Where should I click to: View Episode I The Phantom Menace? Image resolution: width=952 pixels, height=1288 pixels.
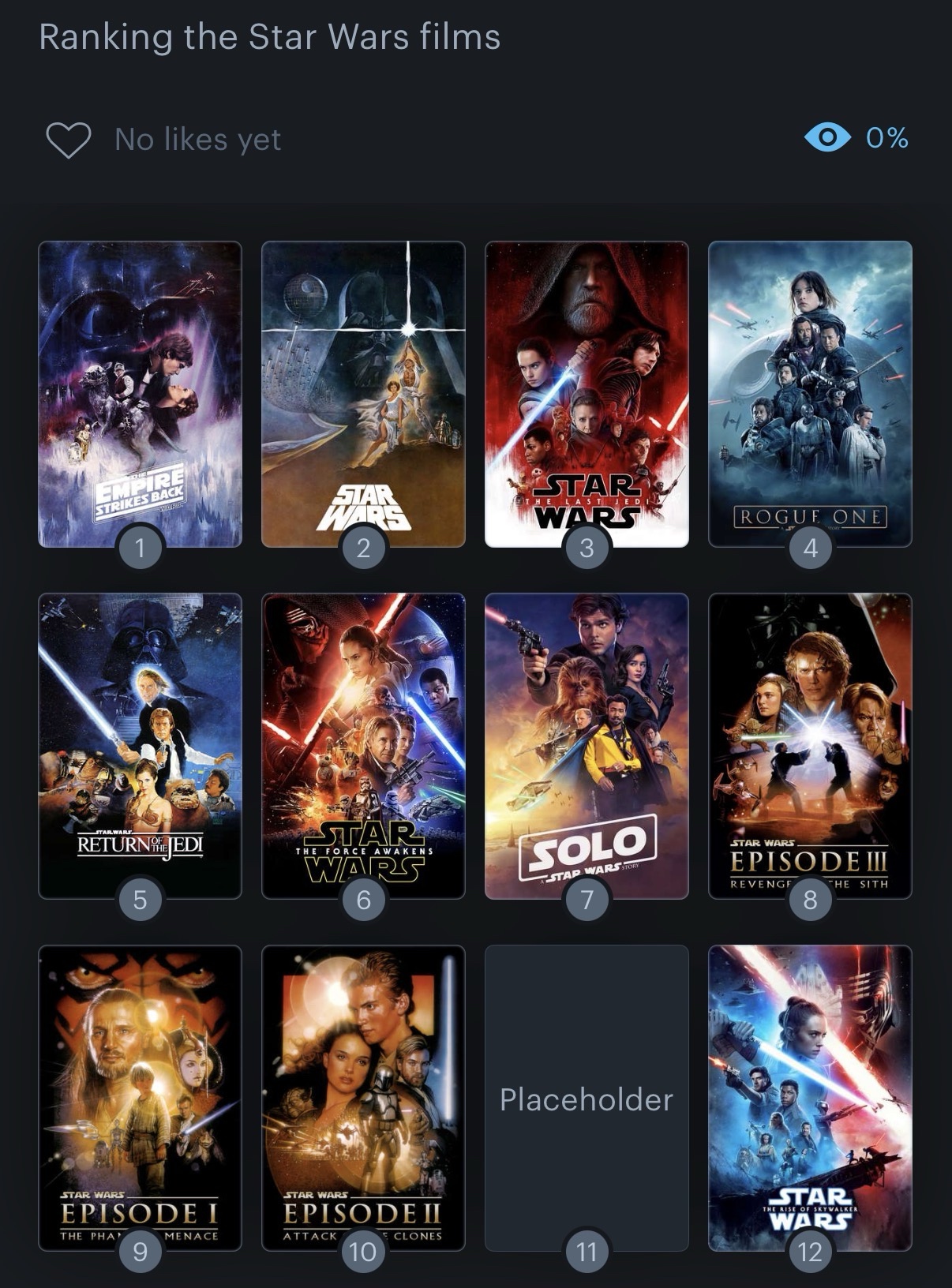140,1097
